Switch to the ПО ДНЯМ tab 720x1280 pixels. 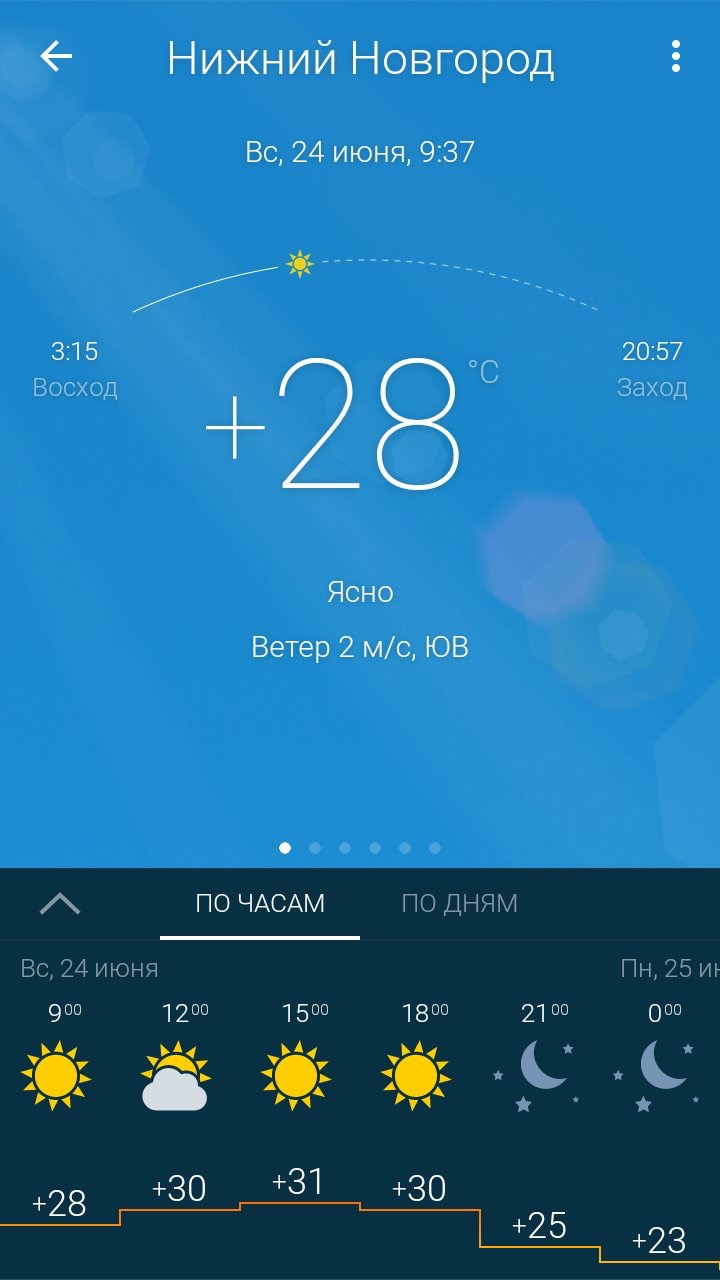[459, 903]
